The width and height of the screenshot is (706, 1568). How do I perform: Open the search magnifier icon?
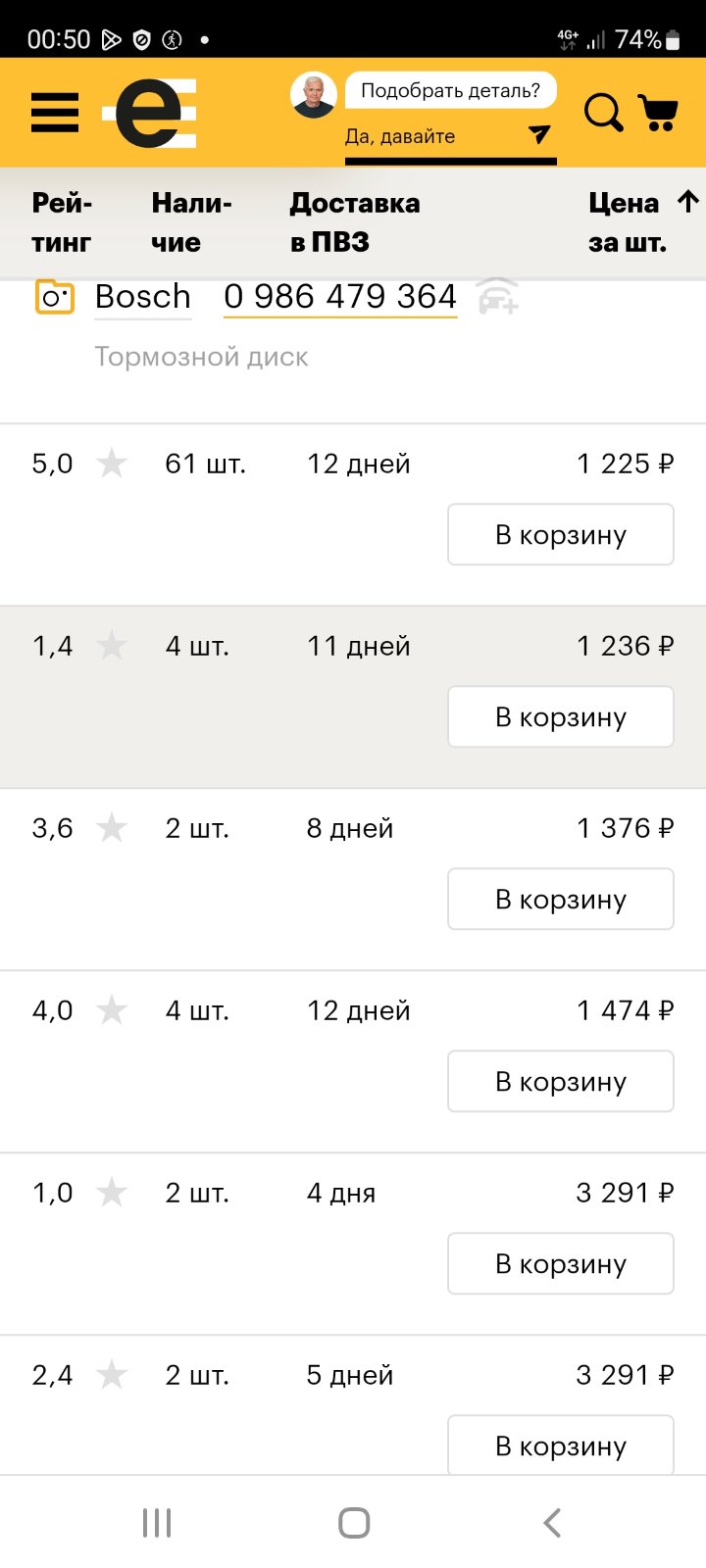coord(604,113)
